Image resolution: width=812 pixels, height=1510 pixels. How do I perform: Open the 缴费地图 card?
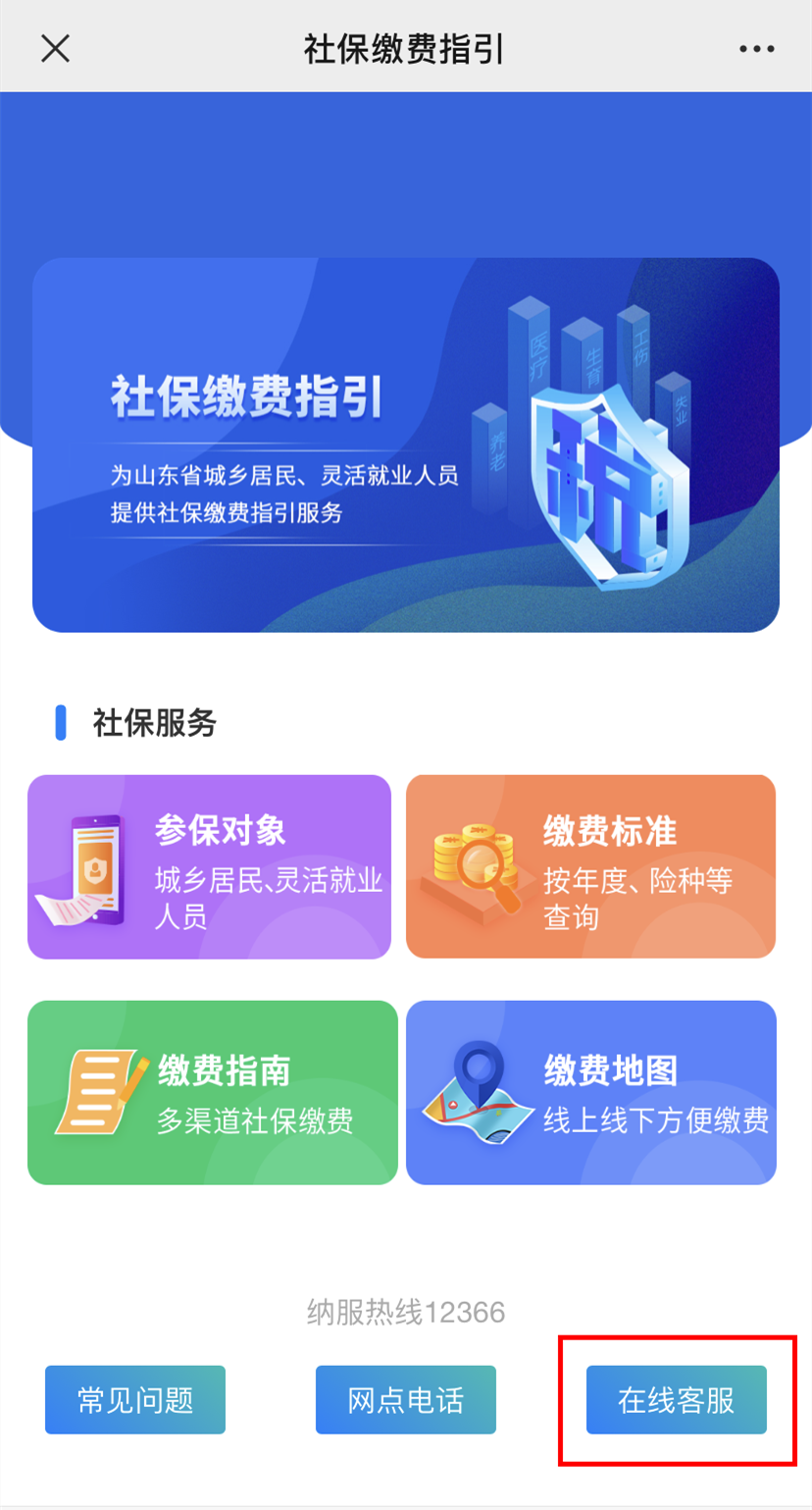(x=591, y=1093)
